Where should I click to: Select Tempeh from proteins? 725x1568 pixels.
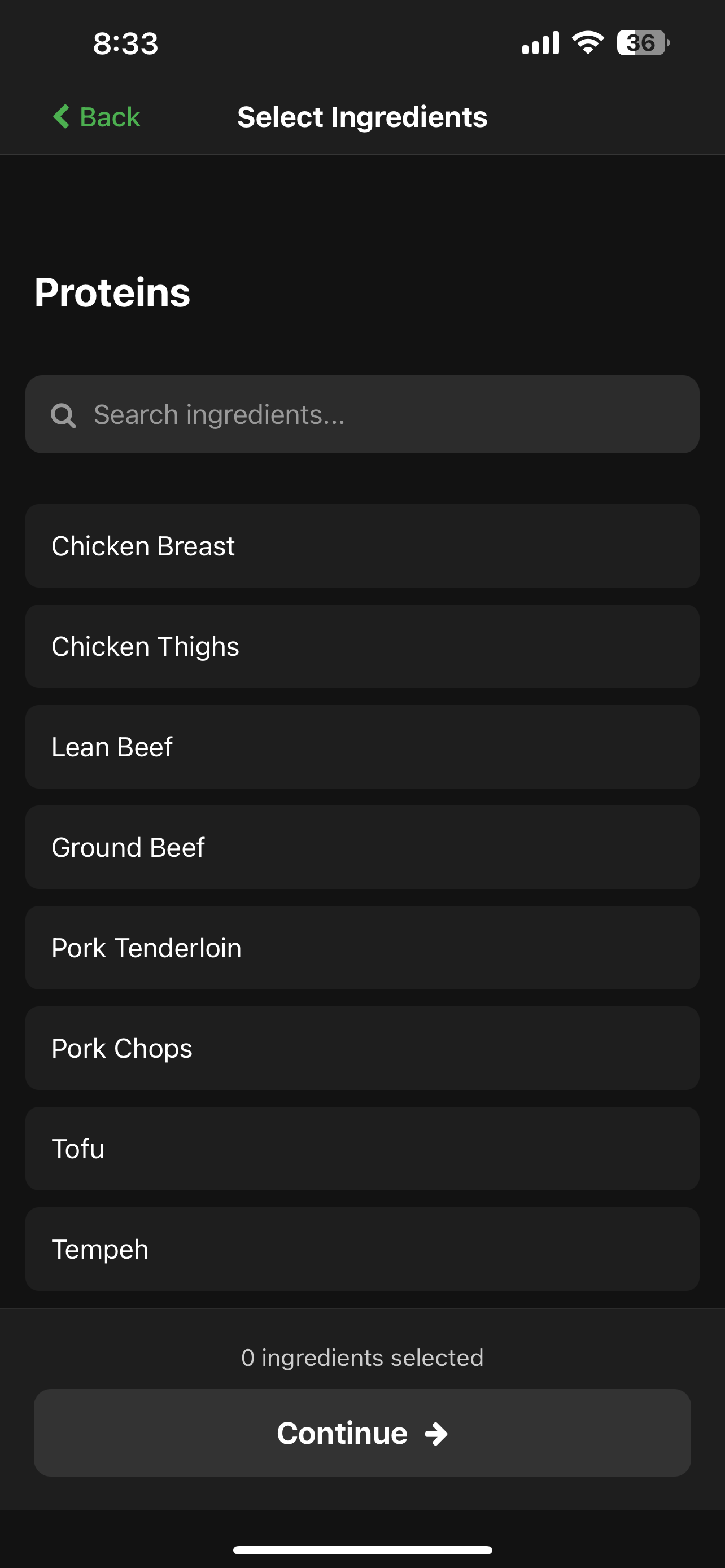(362, 1249)
